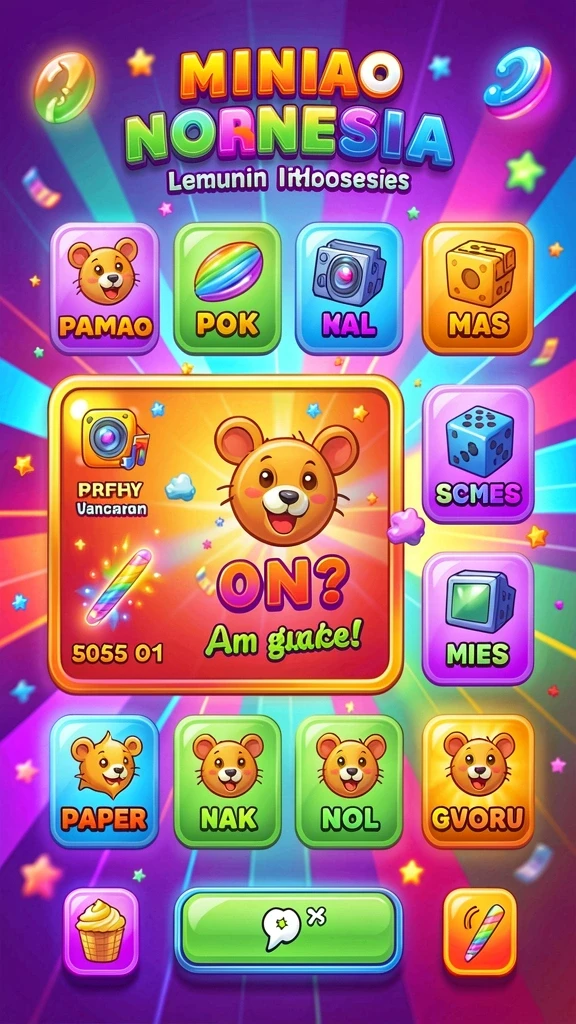Open the NAL camera tile
Image resolution: width=576 pixels, height=1024 pixels.
pyautogui.click(x=349, y=289)
